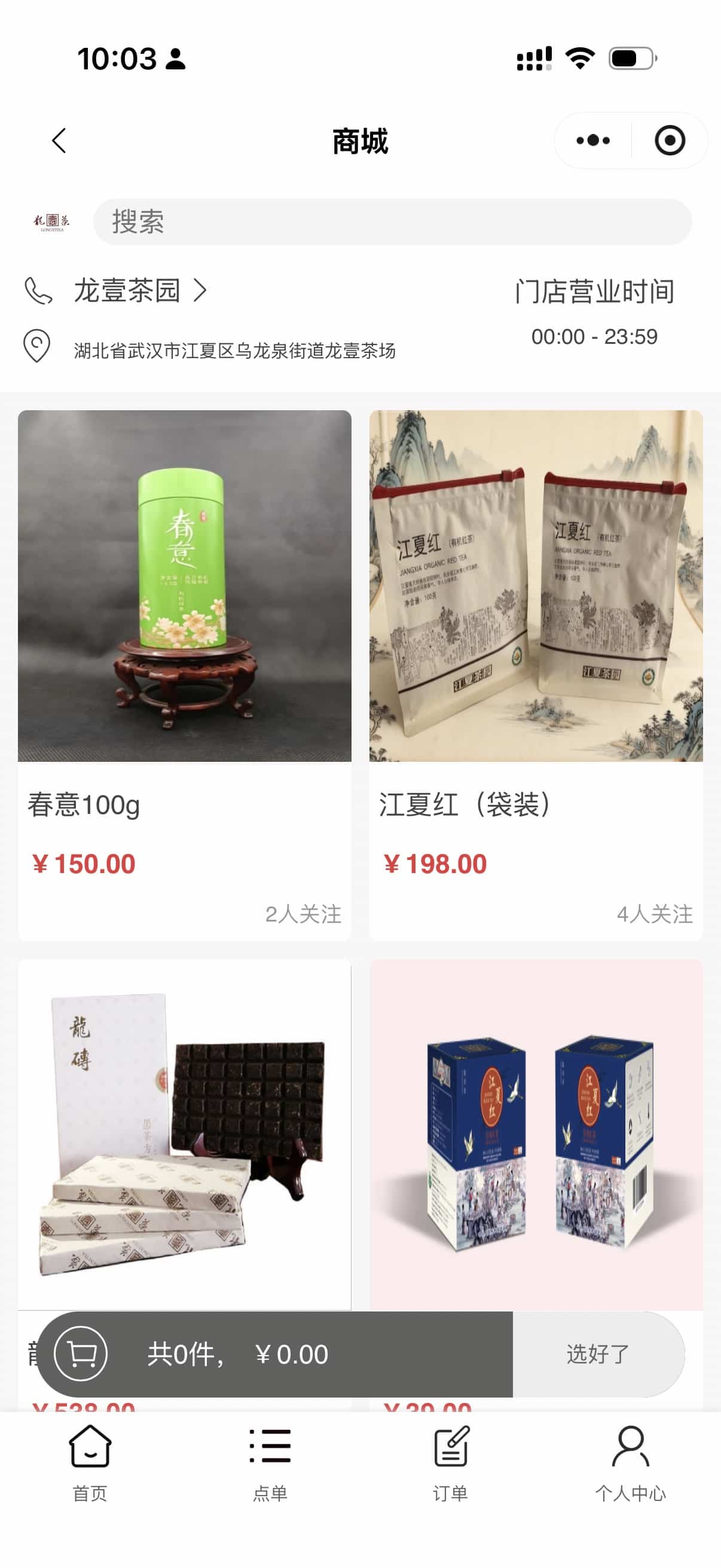
Task: Close the mini program with the circle icon
Action: point(669,141)
